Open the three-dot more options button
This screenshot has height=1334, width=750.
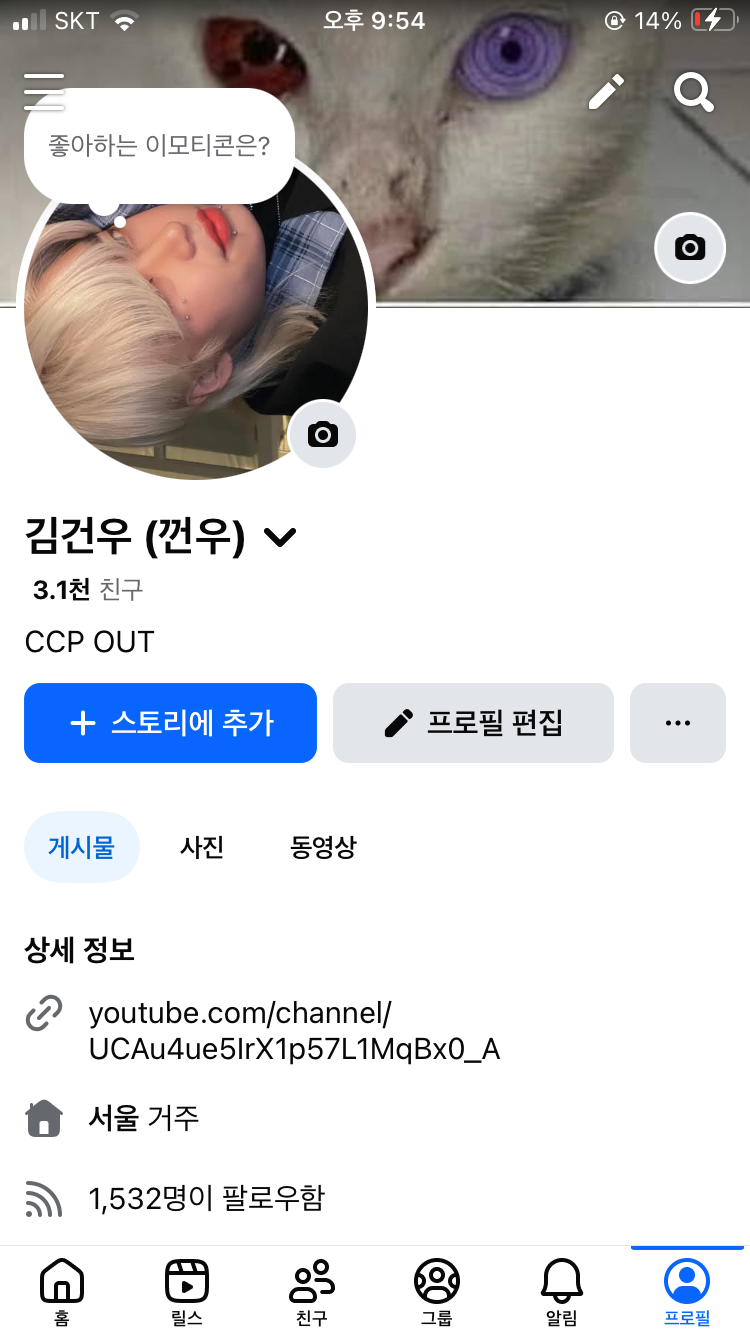(677, 723)
